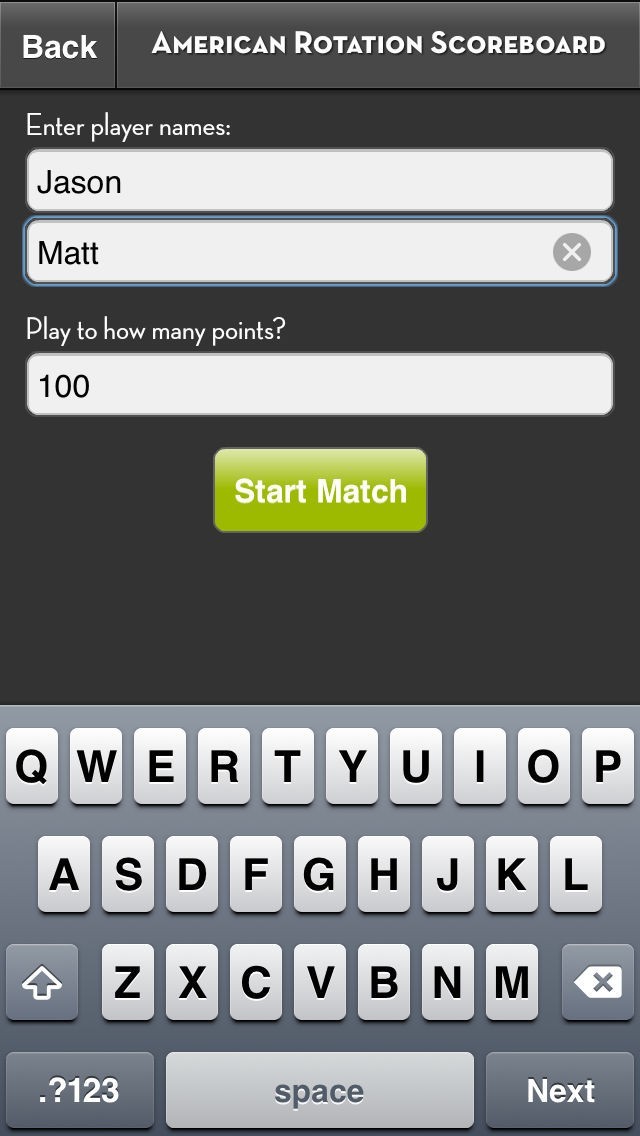Tap the space bar
This screenshot has width=640, height=1136.
tap(320, 1090)
